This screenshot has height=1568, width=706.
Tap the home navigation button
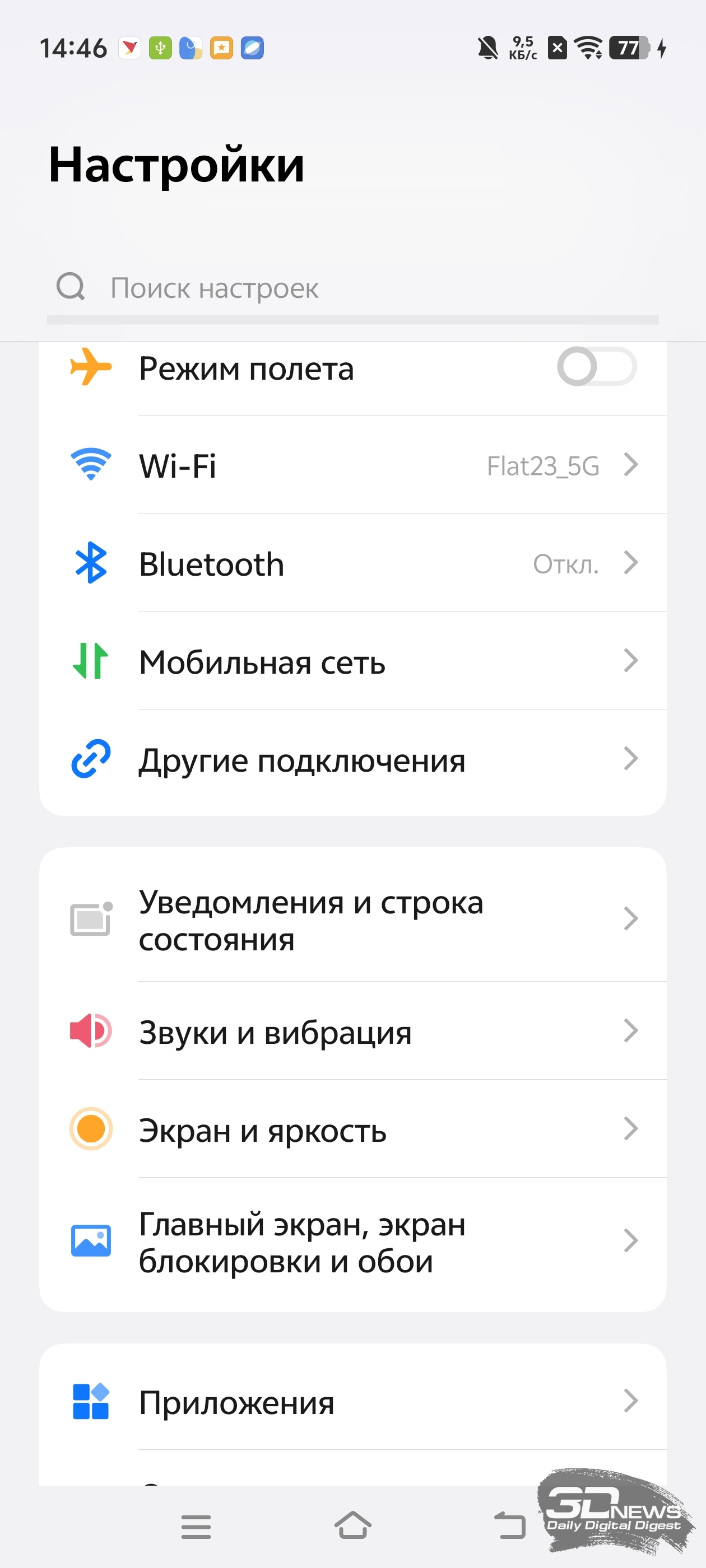[x=352, y=1525]
